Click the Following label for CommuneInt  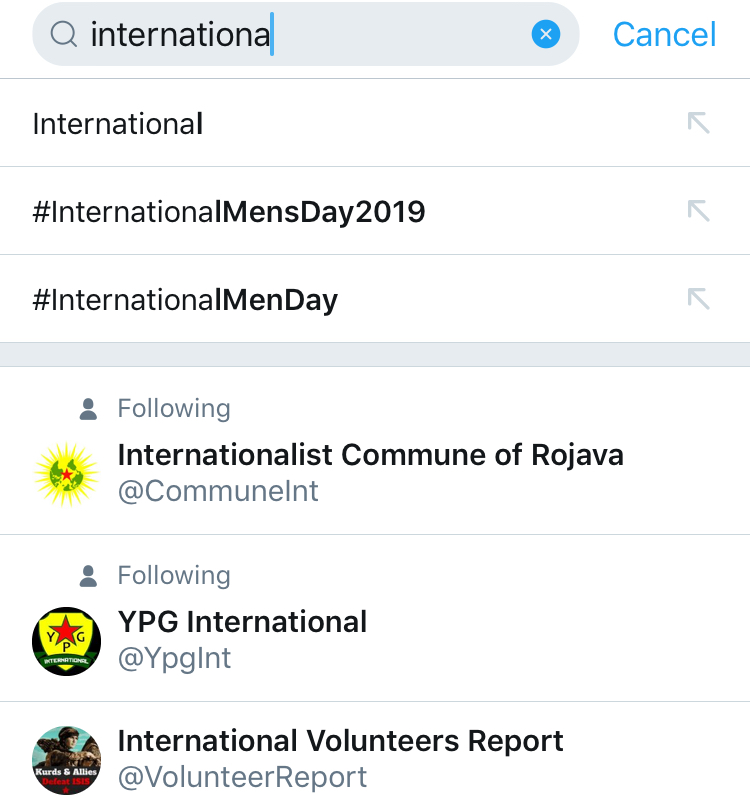coord(174,408)
